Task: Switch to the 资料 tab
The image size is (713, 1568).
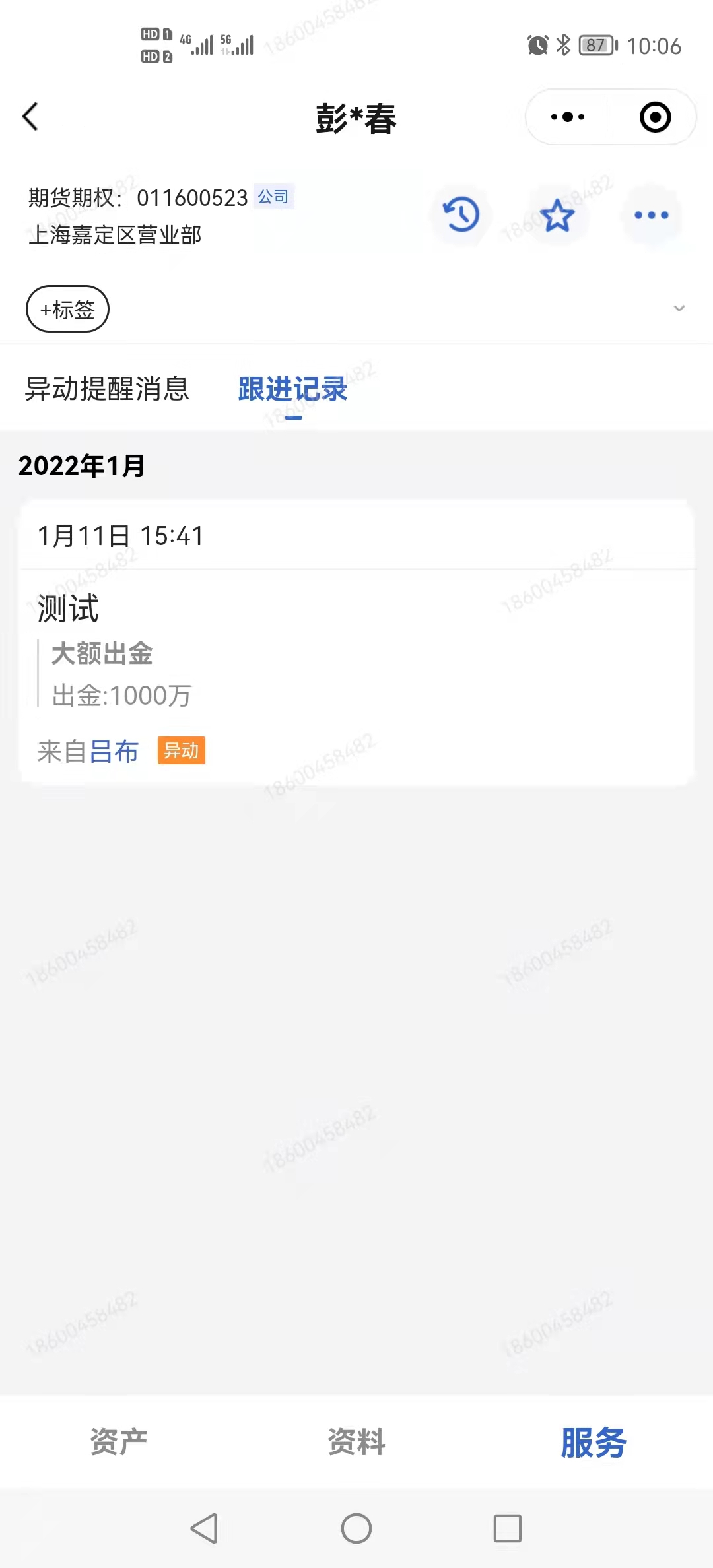Action: pos(356,1442)
